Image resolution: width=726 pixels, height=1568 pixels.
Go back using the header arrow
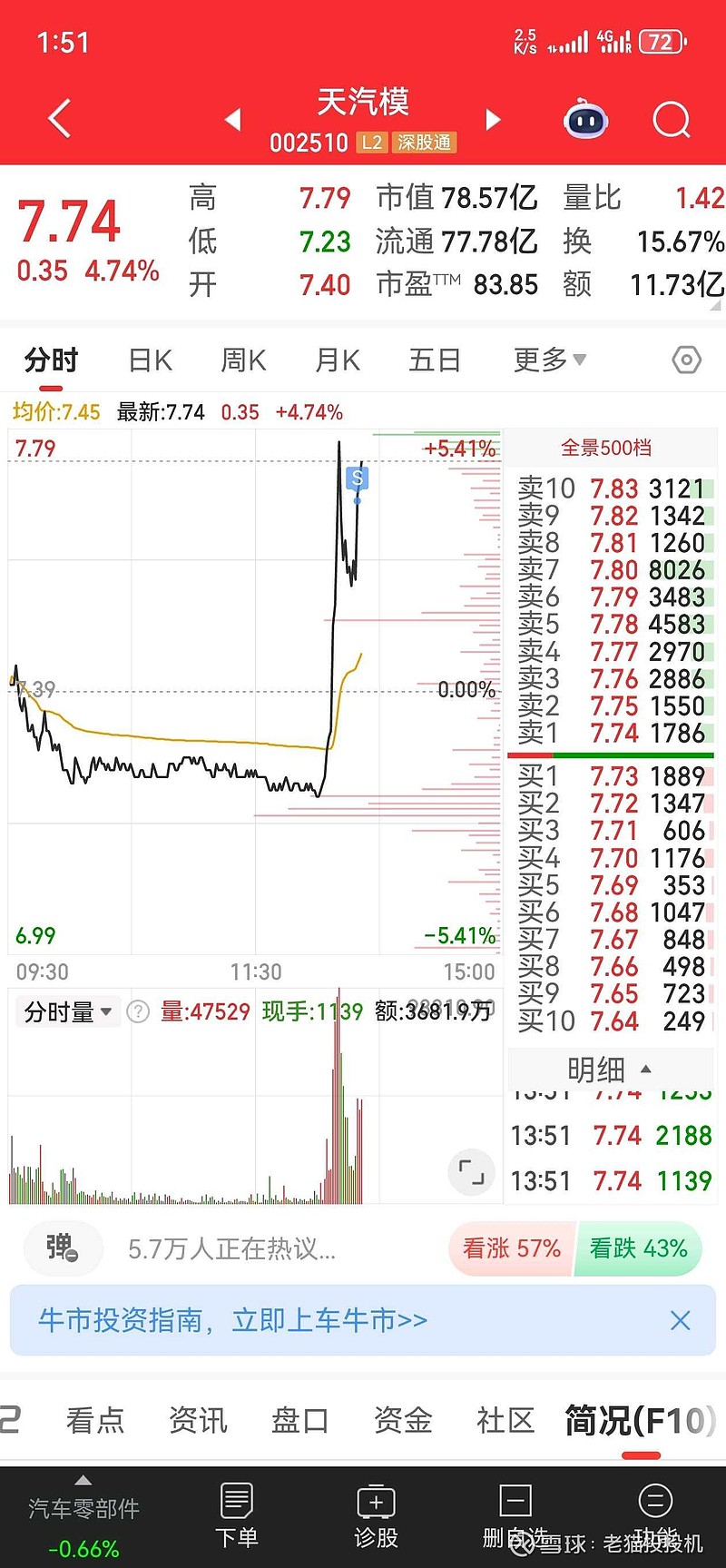coord(59,119)
